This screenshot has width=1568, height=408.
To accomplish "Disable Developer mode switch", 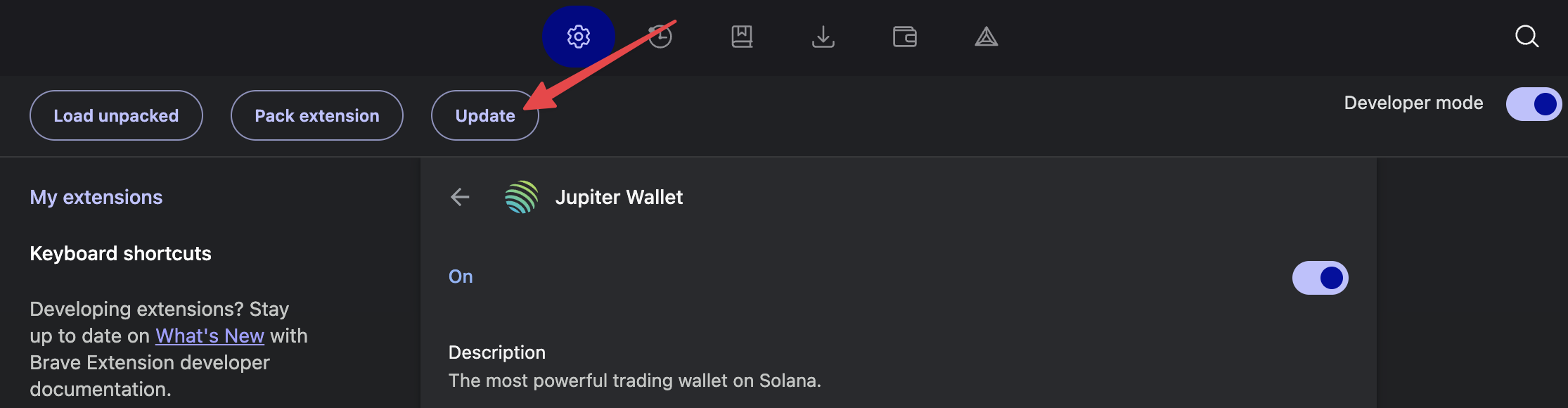I will 1533,104.
